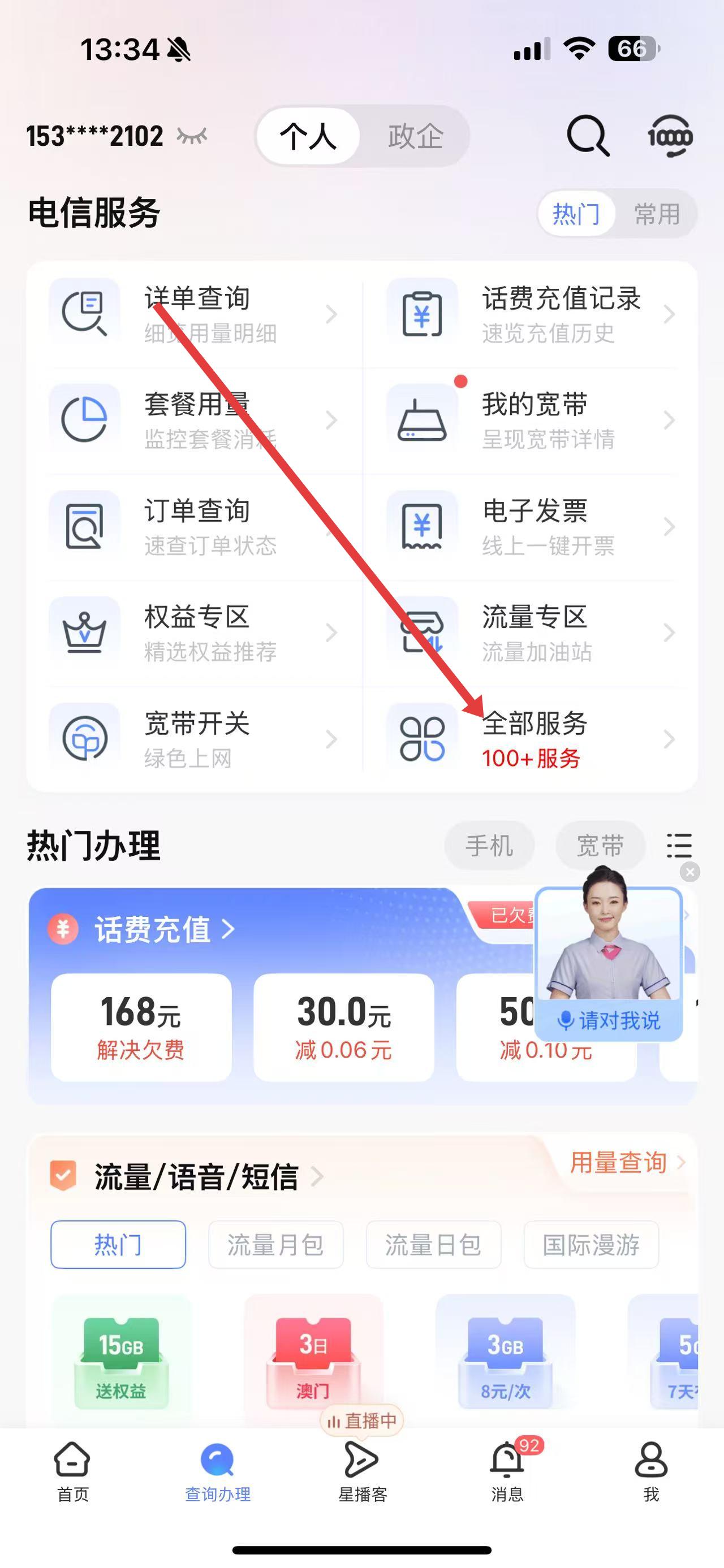Open 详单查询 service
This screenshot has height=1568, width=724.
[x=195, y=314]
